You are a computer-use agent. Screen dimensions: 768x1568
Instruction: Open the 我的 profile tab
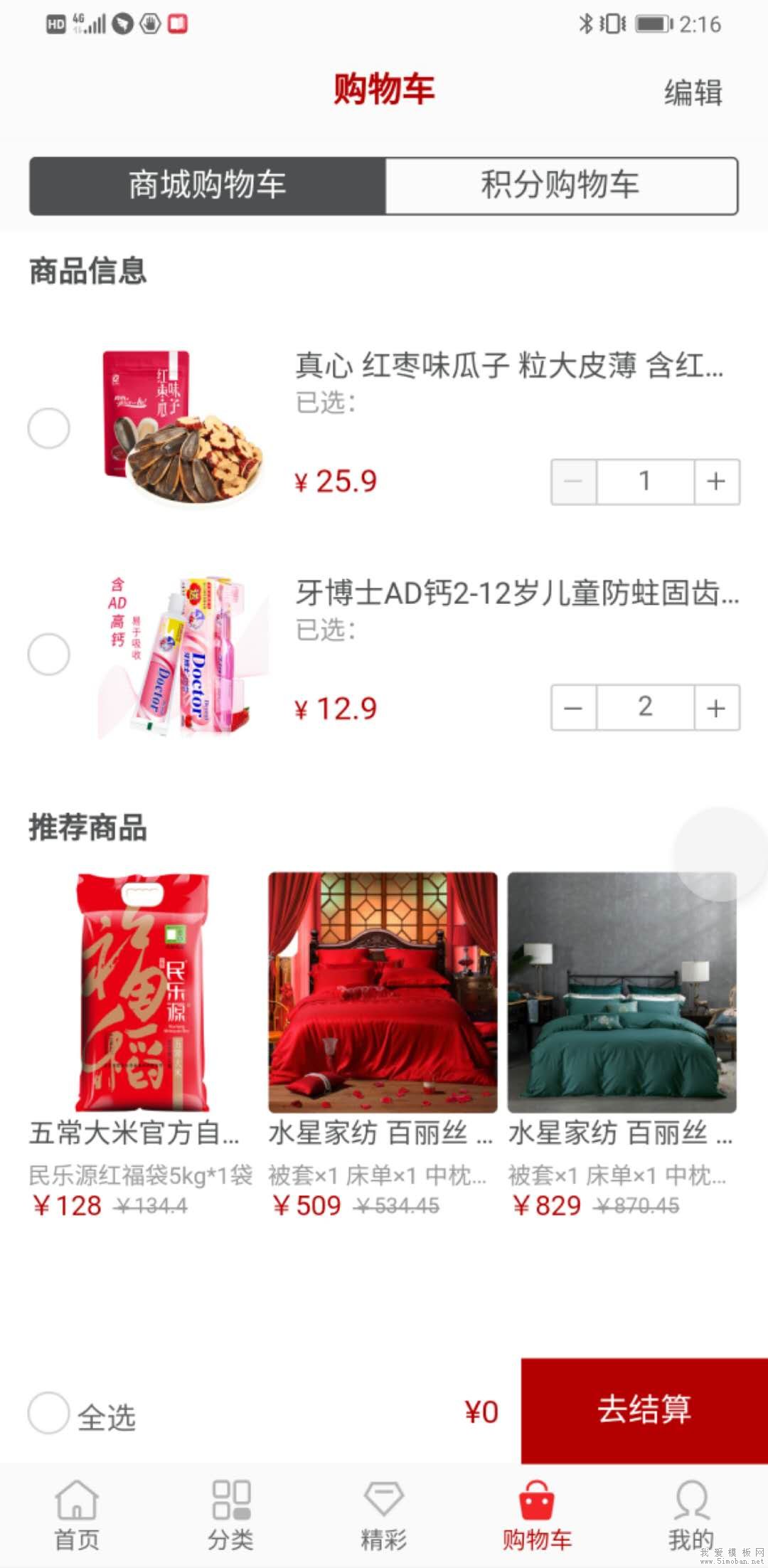(x=690, y=1514)
